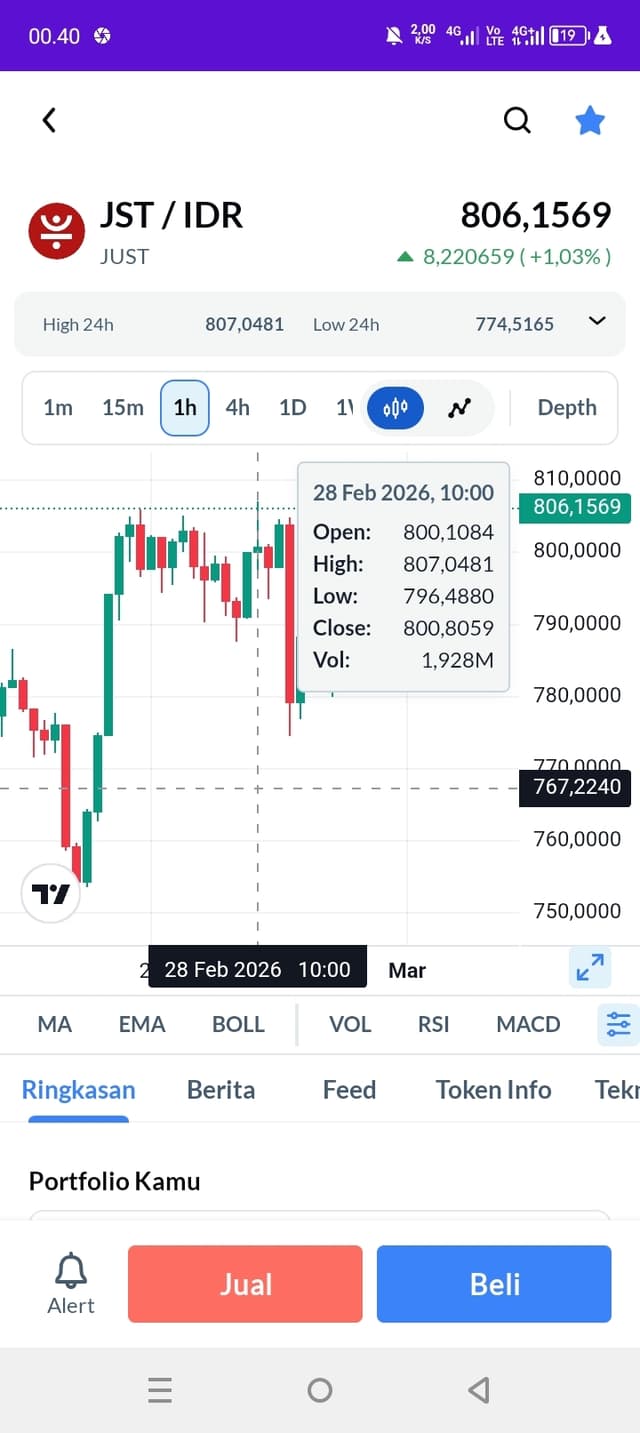Open the search magnifier icon
The width and height of the screenshot is (640, 1433).
tap(517, 121)
